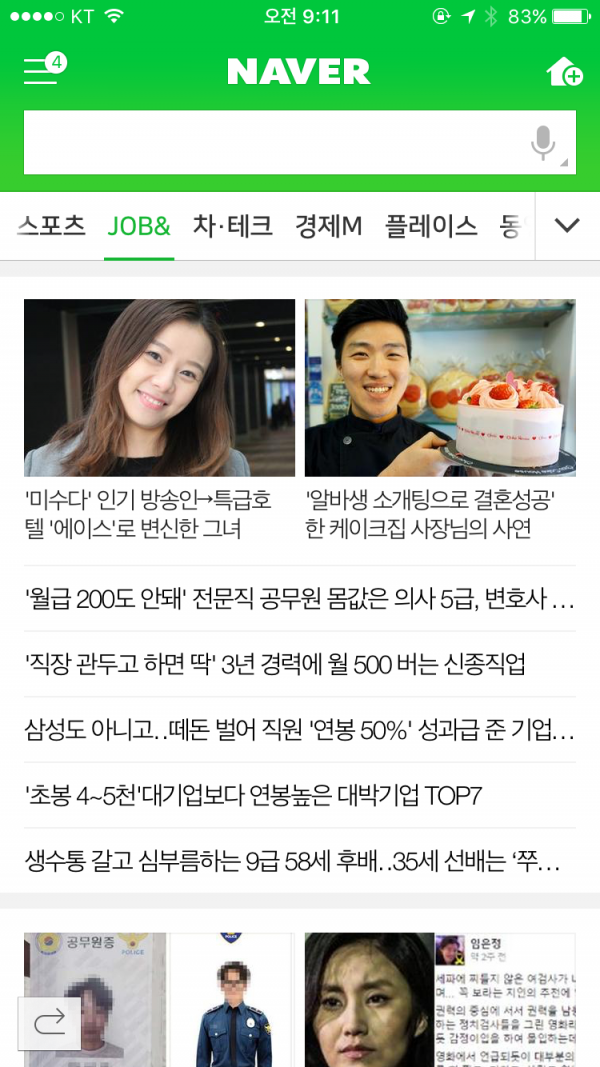This screenshot has width=600, height=1067.
Task: Switch to the 차·테크 tab
Action: pos(232,226)
